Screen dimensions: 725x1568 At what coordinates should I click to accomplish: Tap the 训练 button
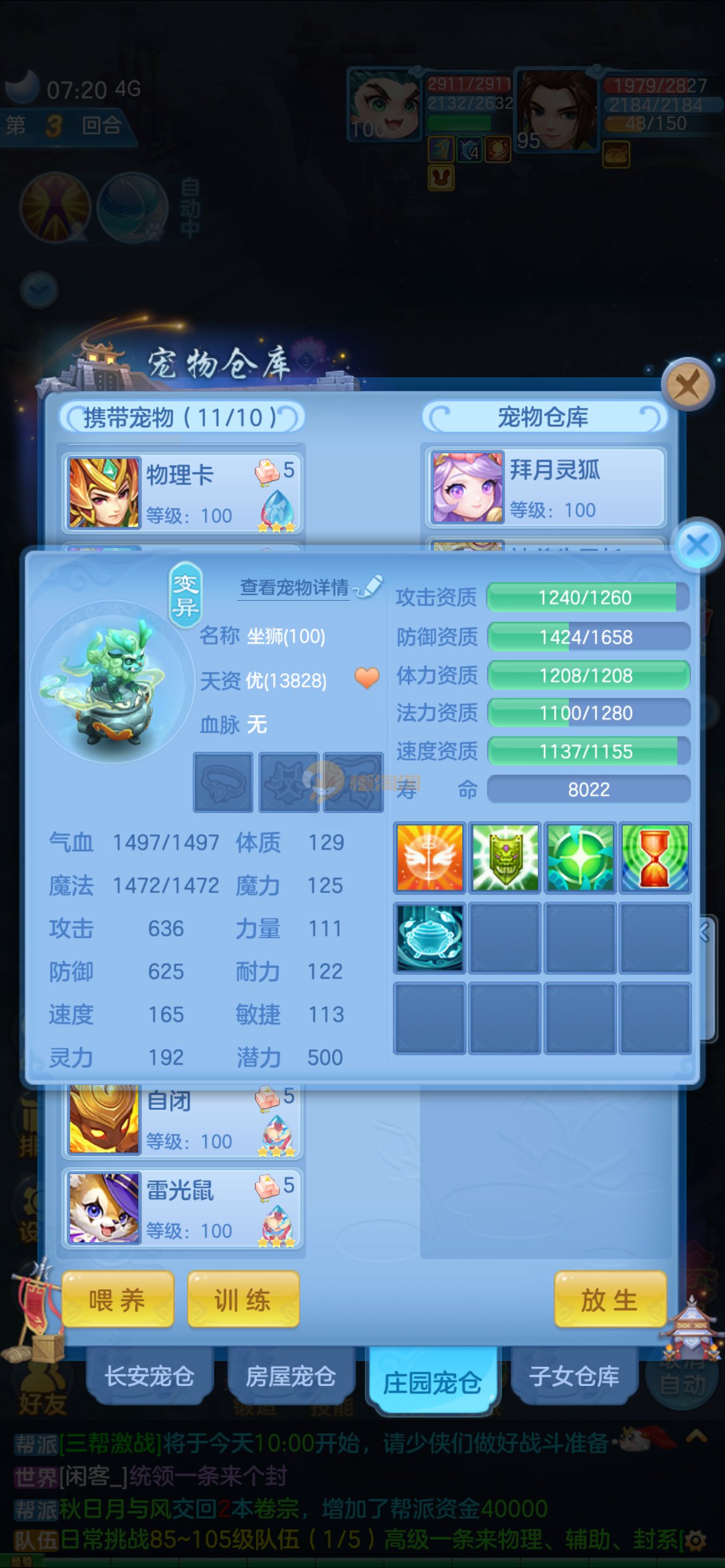(243, 1299)
